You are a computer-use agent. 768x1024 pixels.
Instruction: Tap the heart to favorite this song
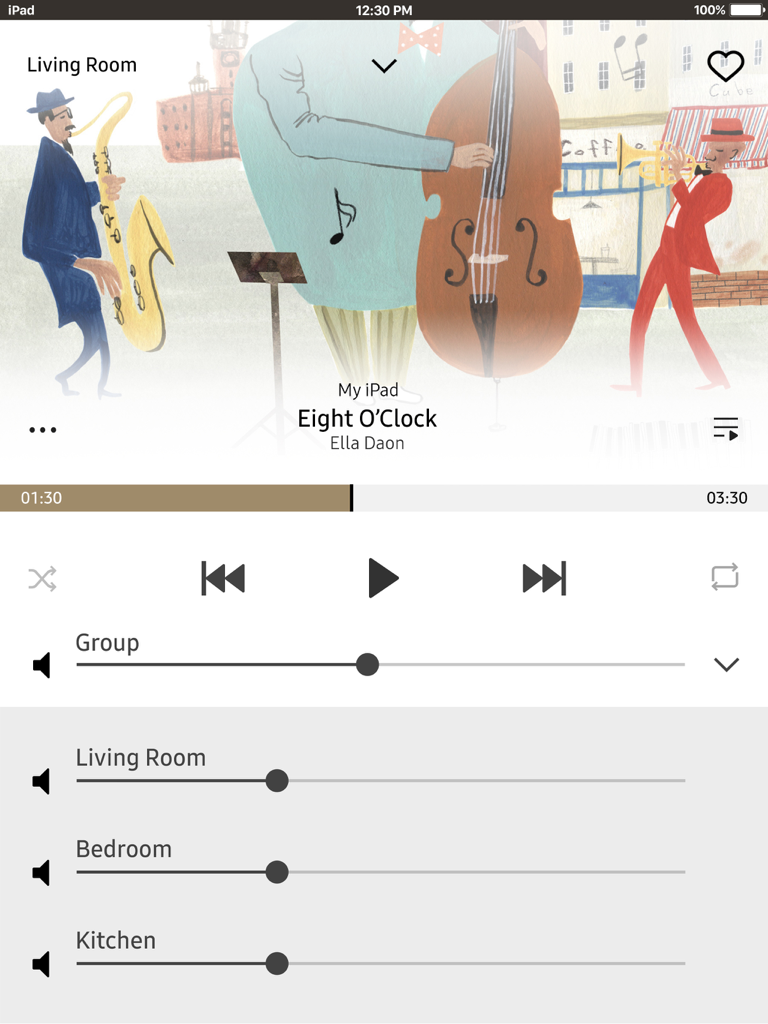coord(727,66)
